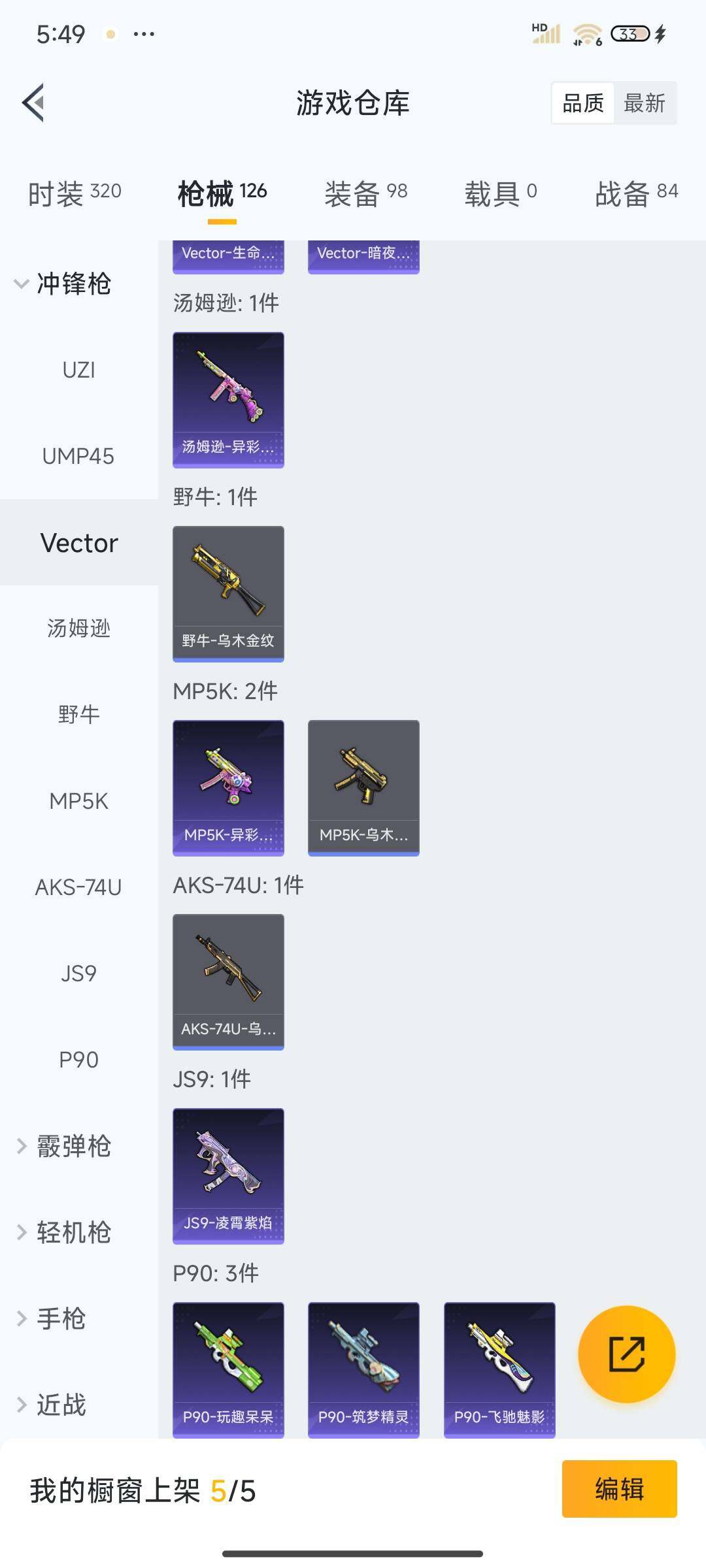706x1568 pixels.
Task: Open the P90-飞驰魅影 skin card
Action: click(x=499, y=1369)
